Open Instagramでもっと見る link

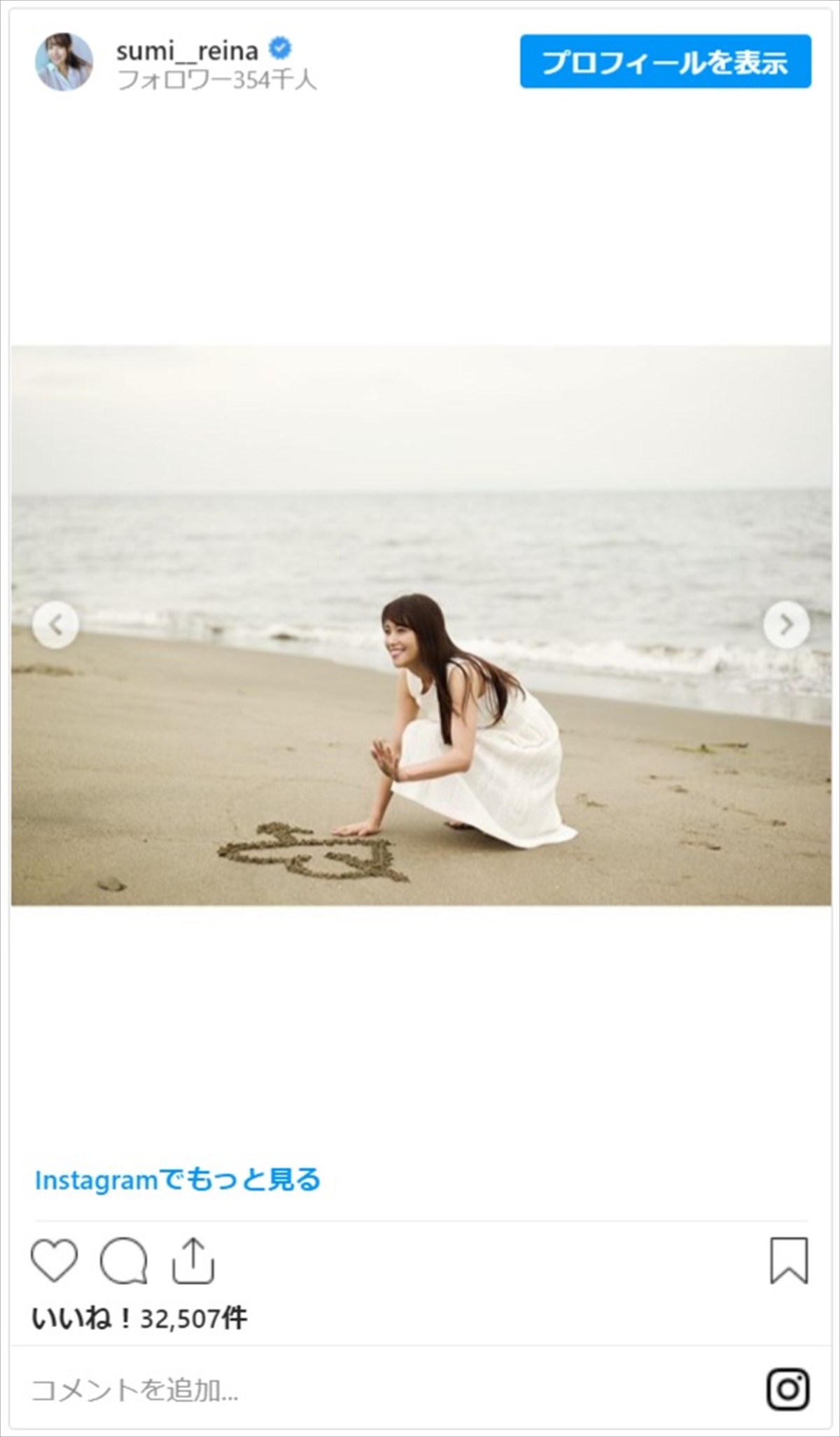178,1179
